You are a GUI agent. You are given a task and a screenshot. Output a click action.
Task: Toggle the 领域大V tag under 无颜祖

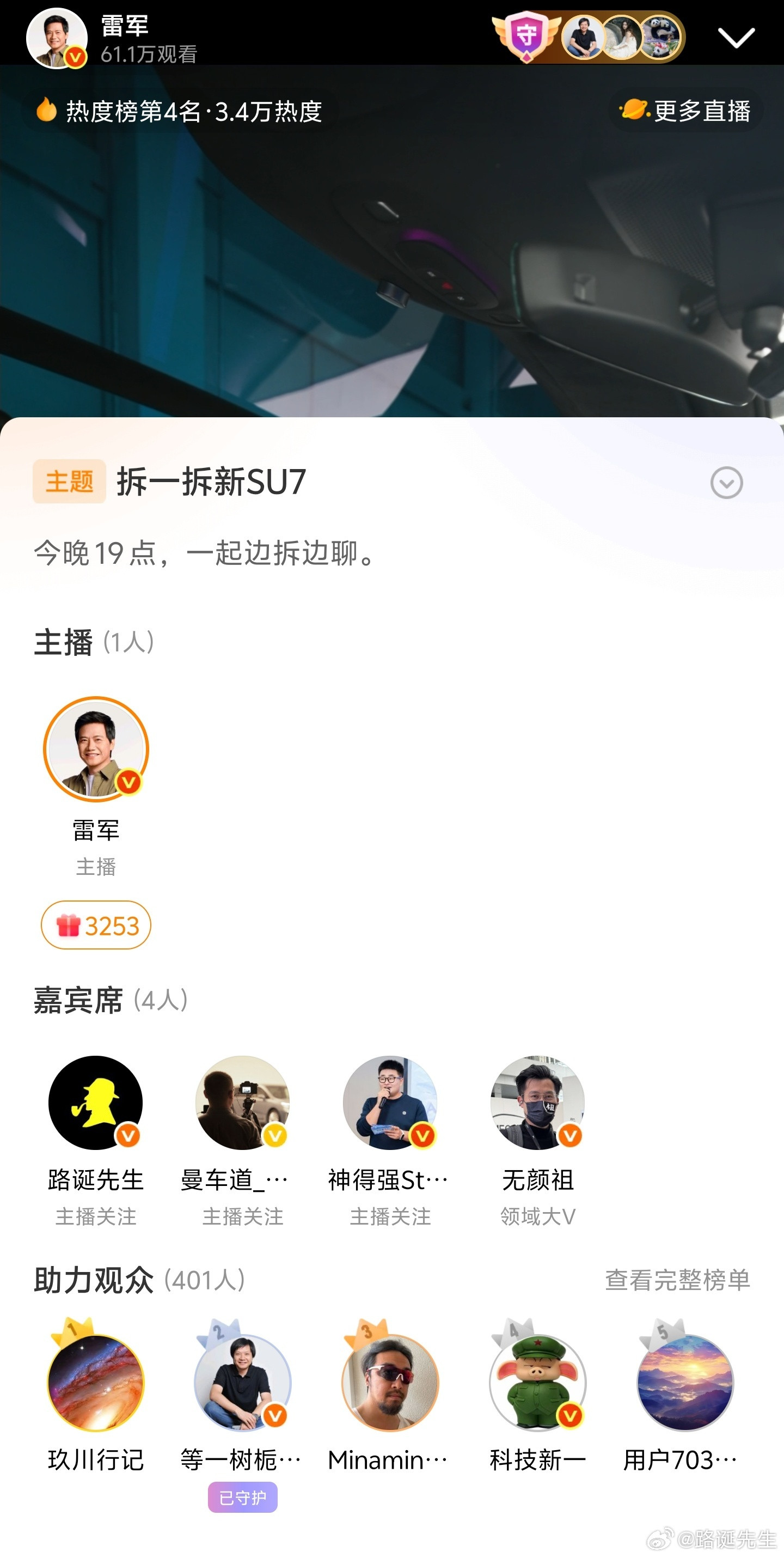tap(537, 1214)
